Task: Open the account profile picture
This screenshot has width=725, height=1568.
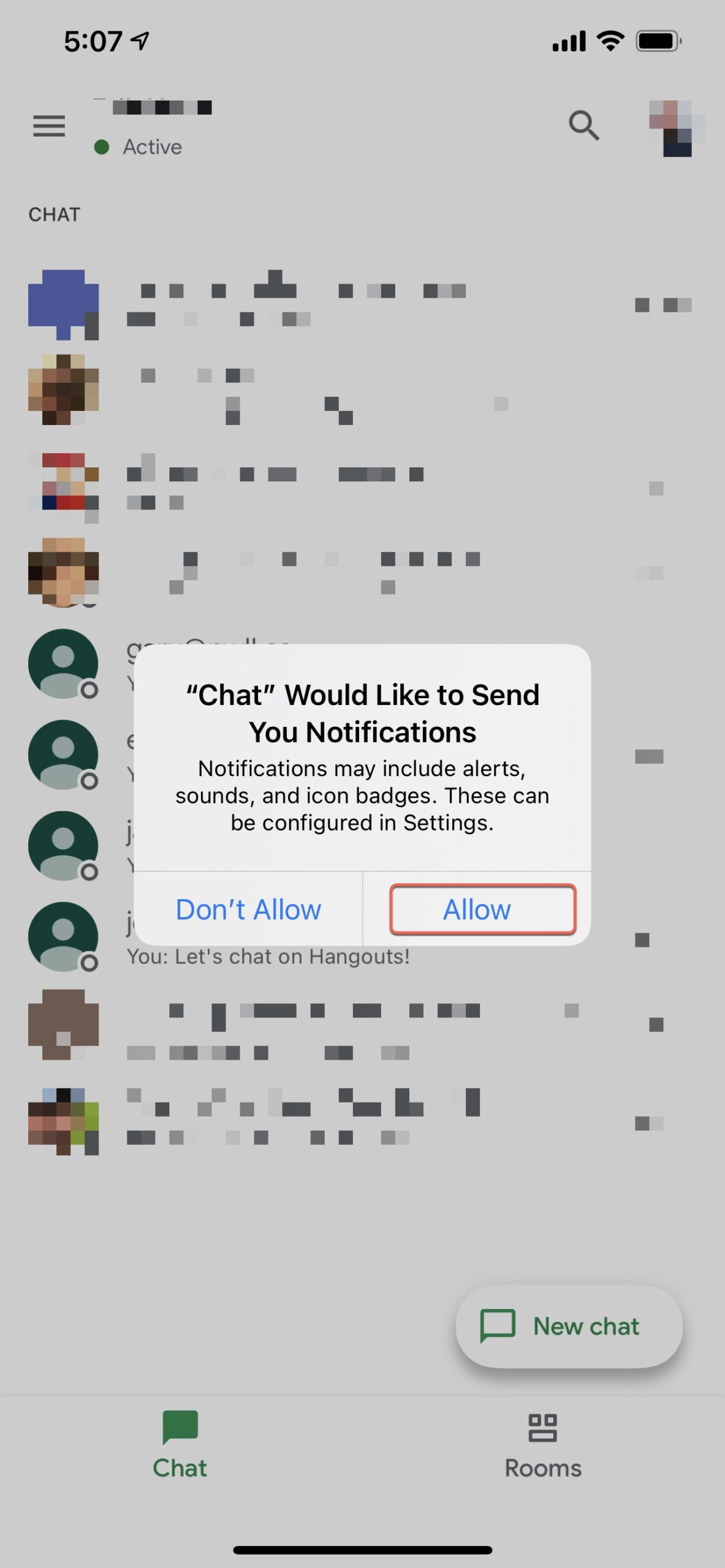Action: tap(677, 128)
